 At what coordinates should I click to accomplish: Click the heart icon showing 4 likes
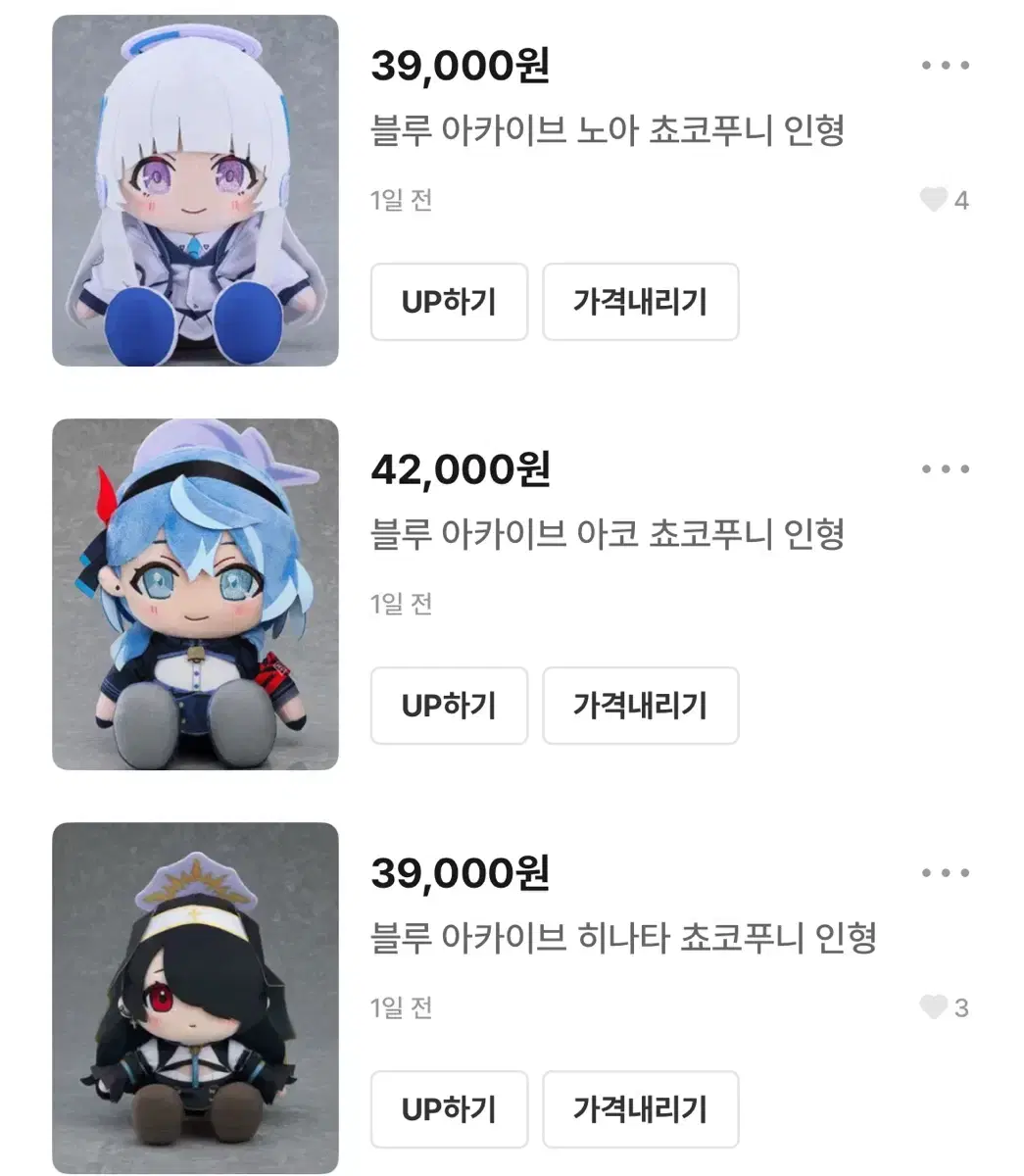pyautogui.click(x=933, y=200)
